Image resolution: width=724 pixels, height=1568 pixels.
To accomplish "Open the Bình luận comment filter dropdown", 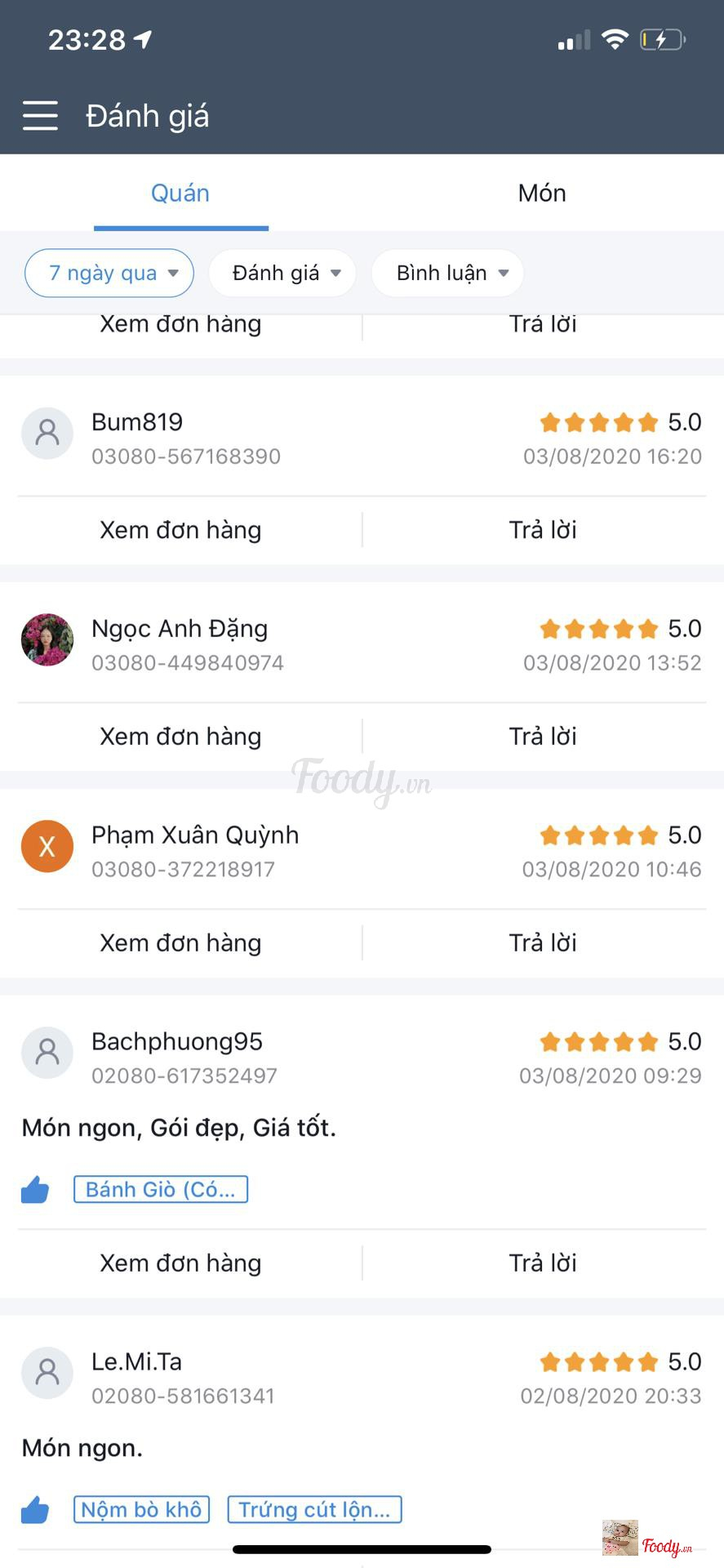I will pyautogui.click(x=447, y=273).
